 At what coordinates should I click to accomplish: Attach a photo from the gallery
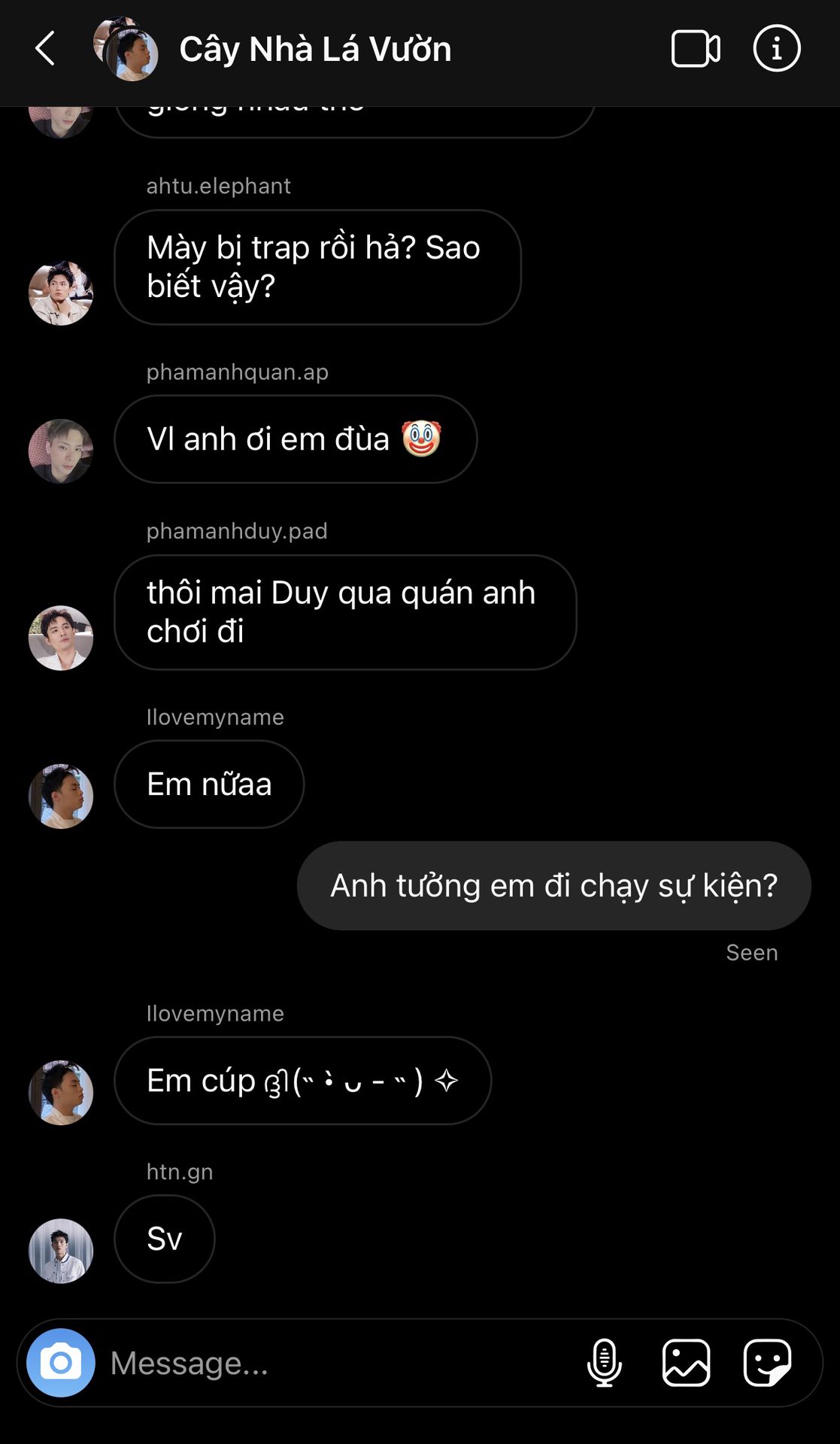[686, 1363]
